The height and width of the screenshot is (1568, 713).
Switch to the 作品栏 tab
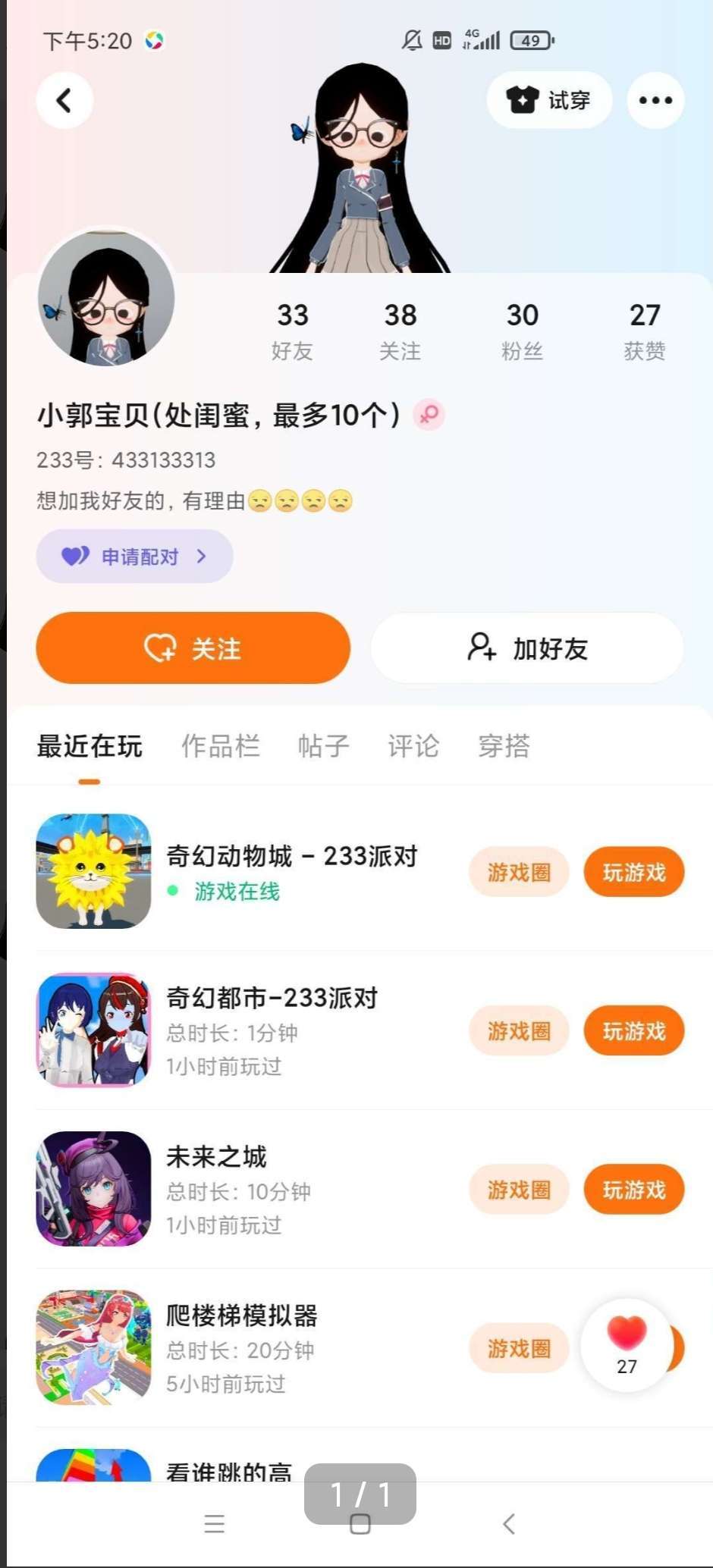[x=220, y=746]
